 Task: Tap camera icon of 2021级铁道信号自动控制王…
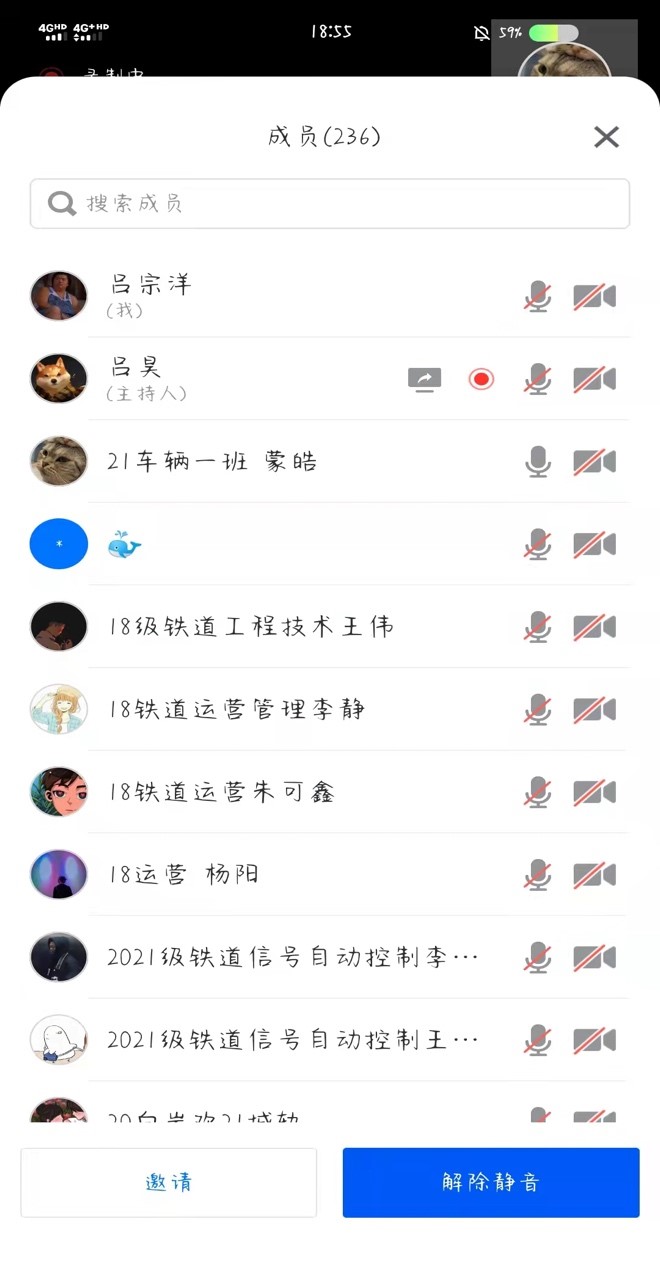pos(594,1040)
